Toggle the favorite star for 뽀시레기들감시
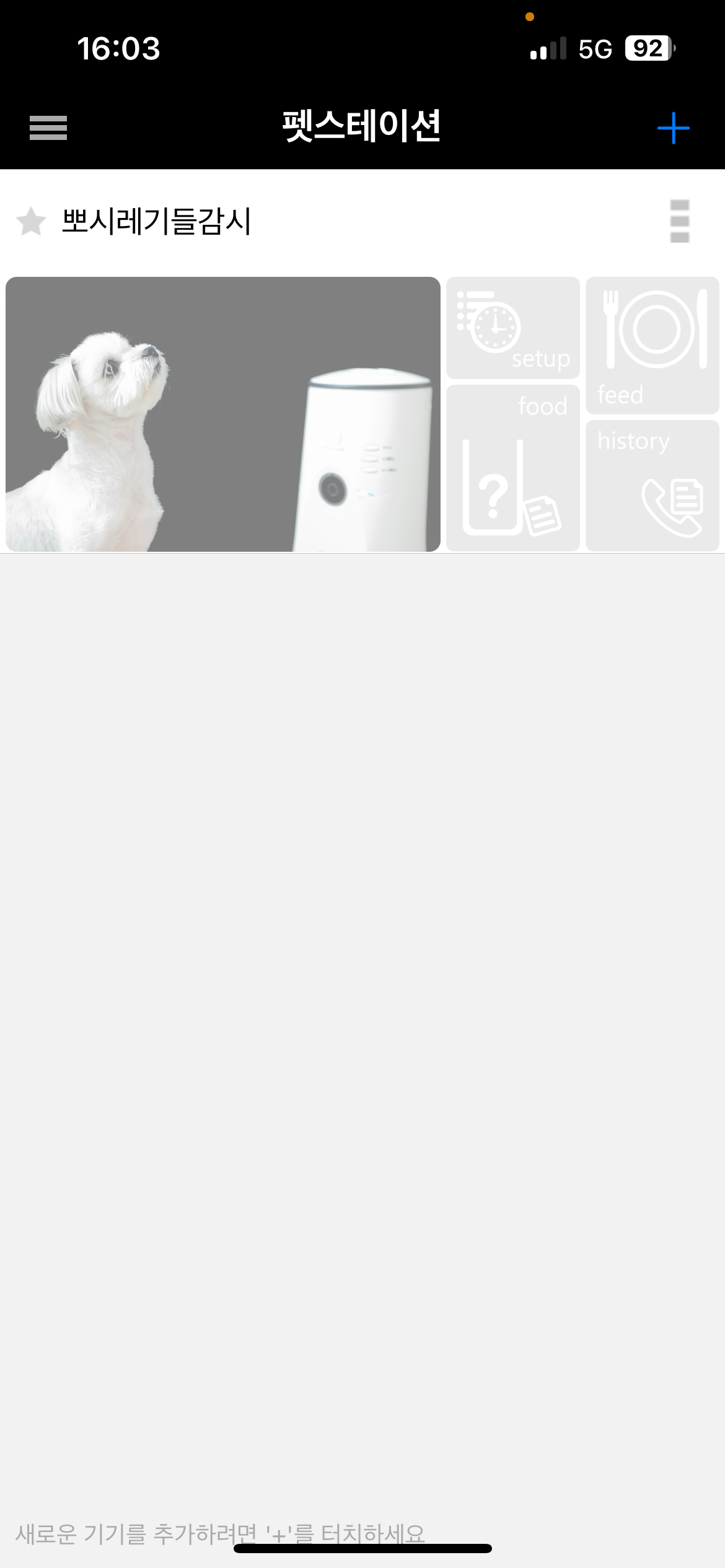The height and width of the screenshot is (1568, 725). tap(30, 222)
